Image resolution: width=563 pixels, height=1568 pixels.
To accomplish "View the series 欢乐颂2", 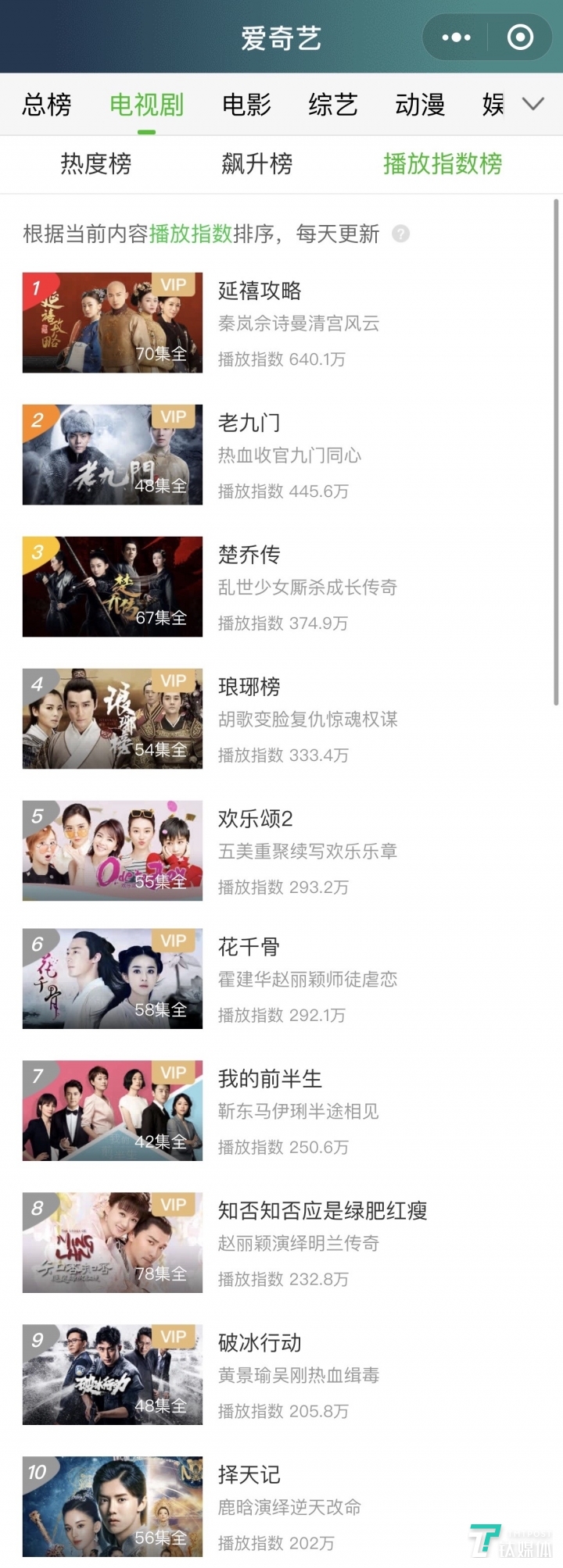I will pos(255,819).
